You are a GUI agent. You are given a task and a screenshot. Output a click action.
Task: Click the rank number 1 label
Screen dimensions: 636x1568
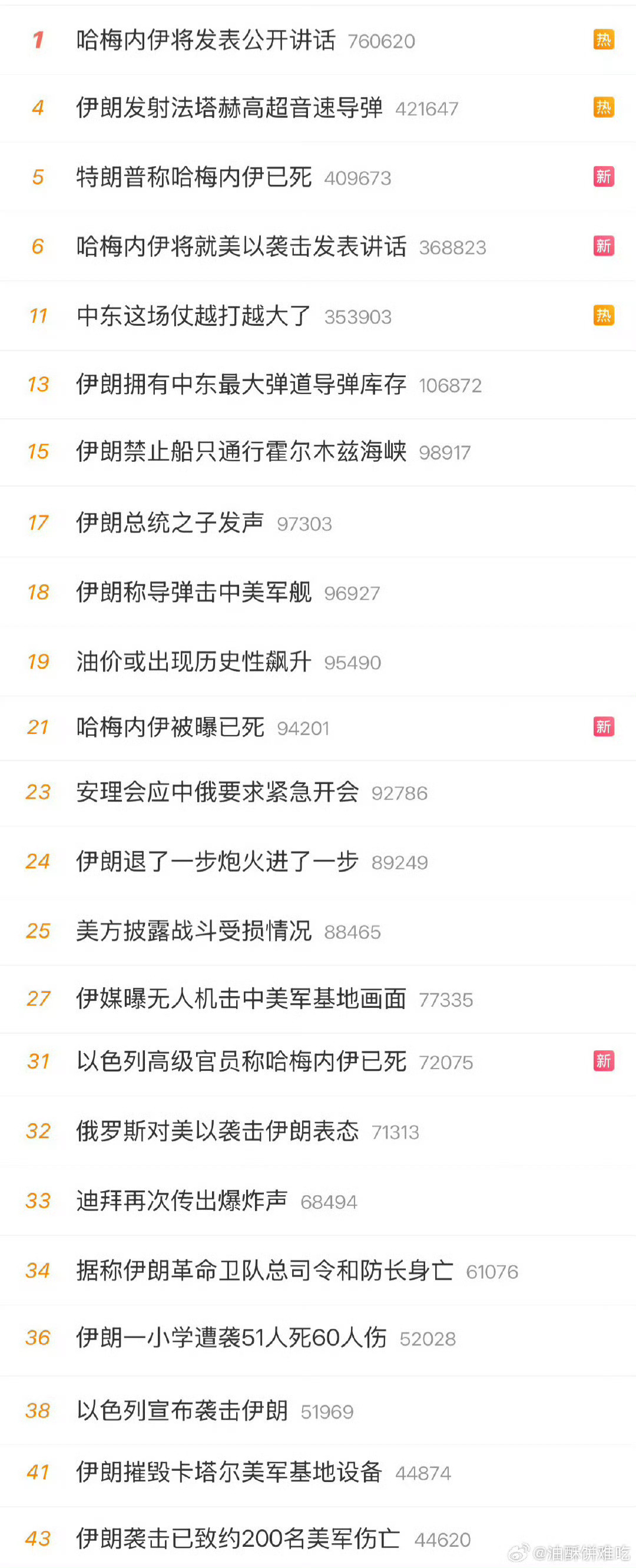[39, 39]
